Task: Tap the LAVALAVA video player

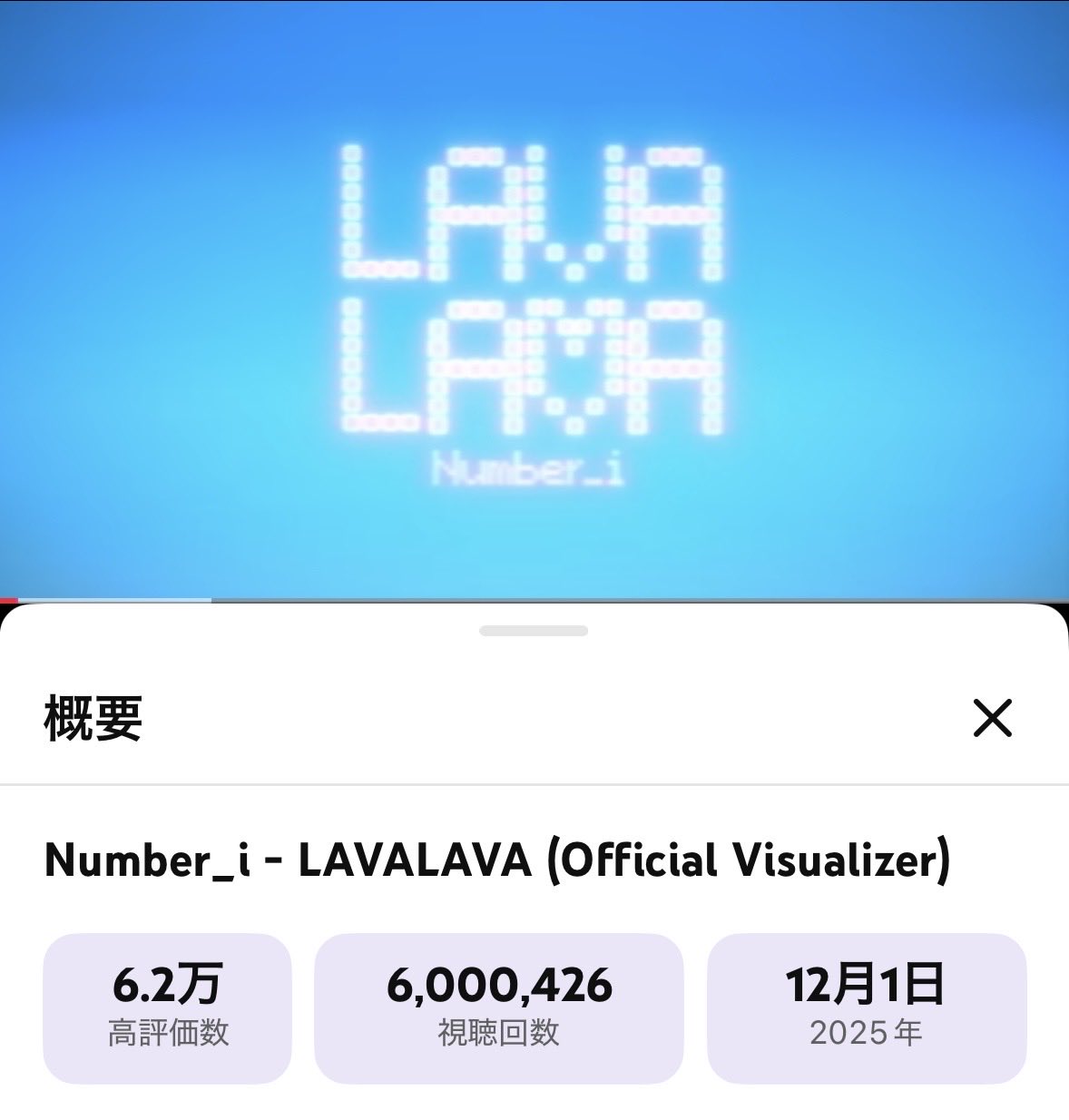Action: click(x=534, y=300)
